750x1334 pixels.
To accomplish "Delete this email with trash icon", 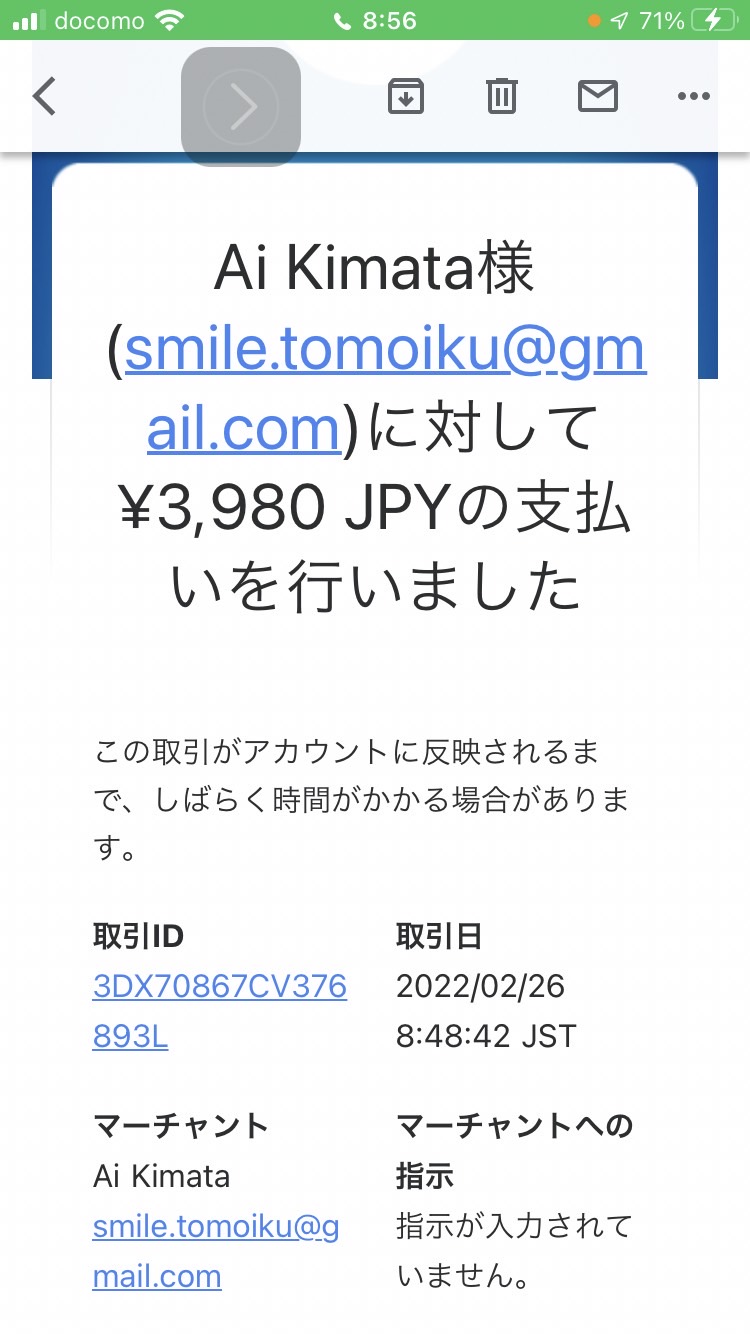I will [502, 97].
